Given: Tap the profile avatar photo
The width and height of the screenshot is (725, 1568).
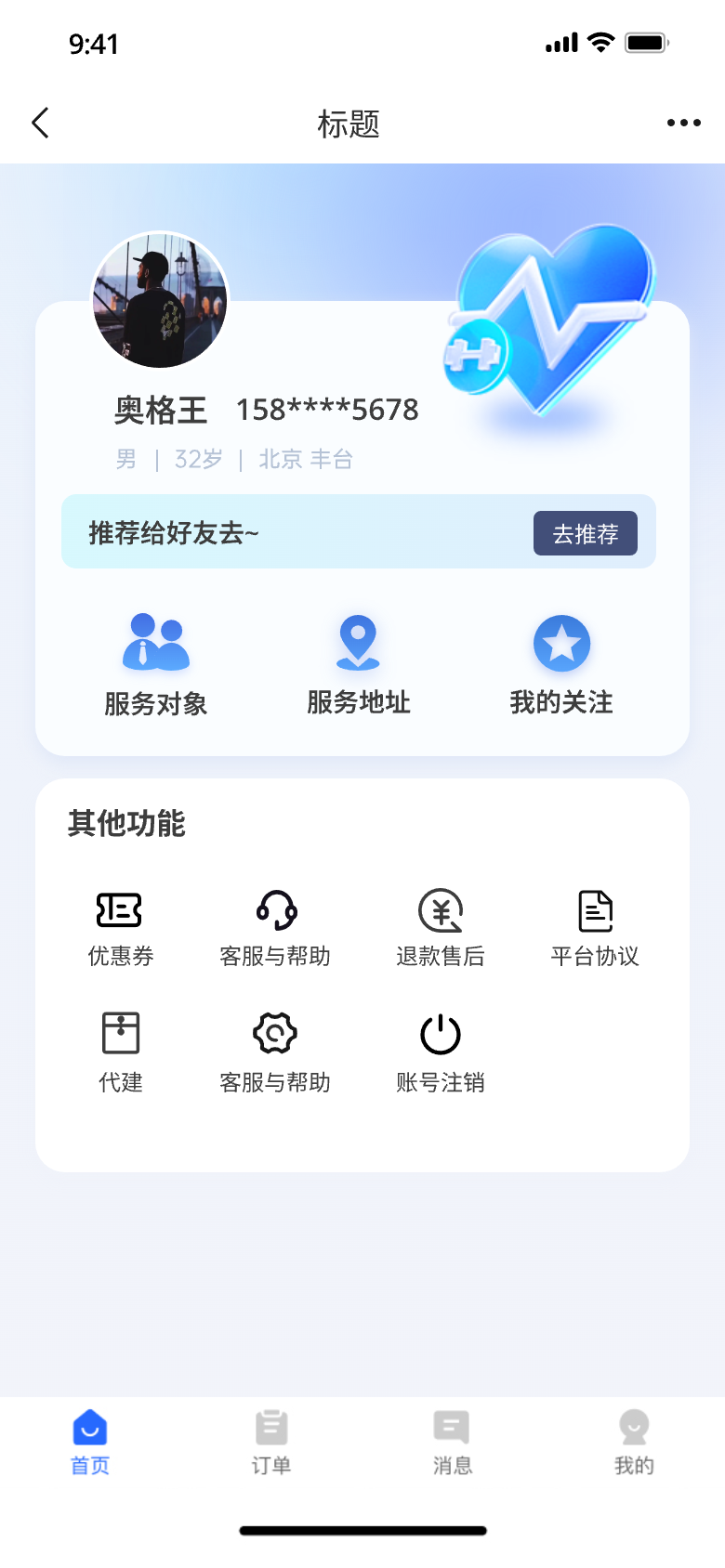Looking at the screenshot, I should tap(160, 299).
